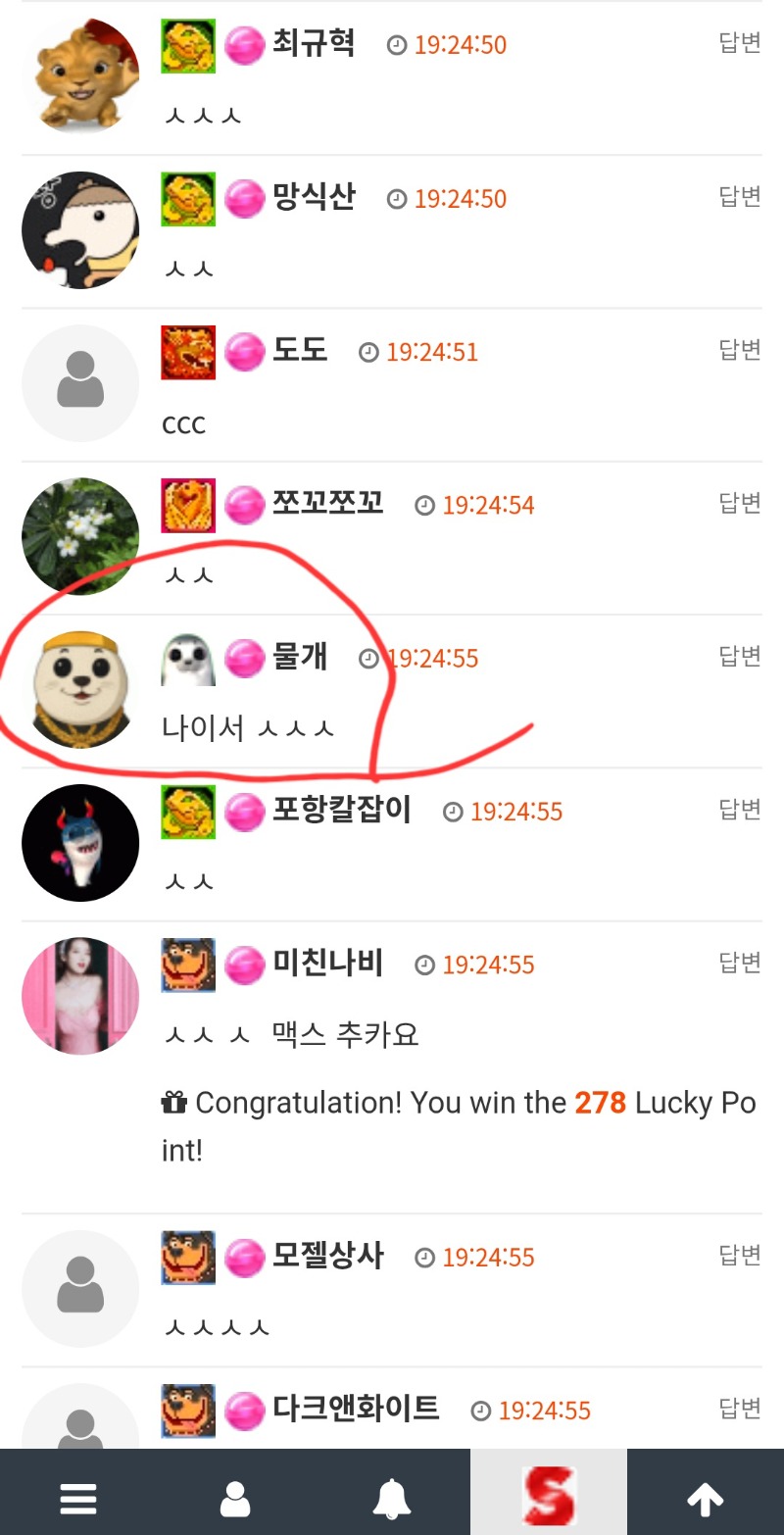Reply to 망식산's comment via 답변
784x1535 pixels.
click(x=740, y=196)
